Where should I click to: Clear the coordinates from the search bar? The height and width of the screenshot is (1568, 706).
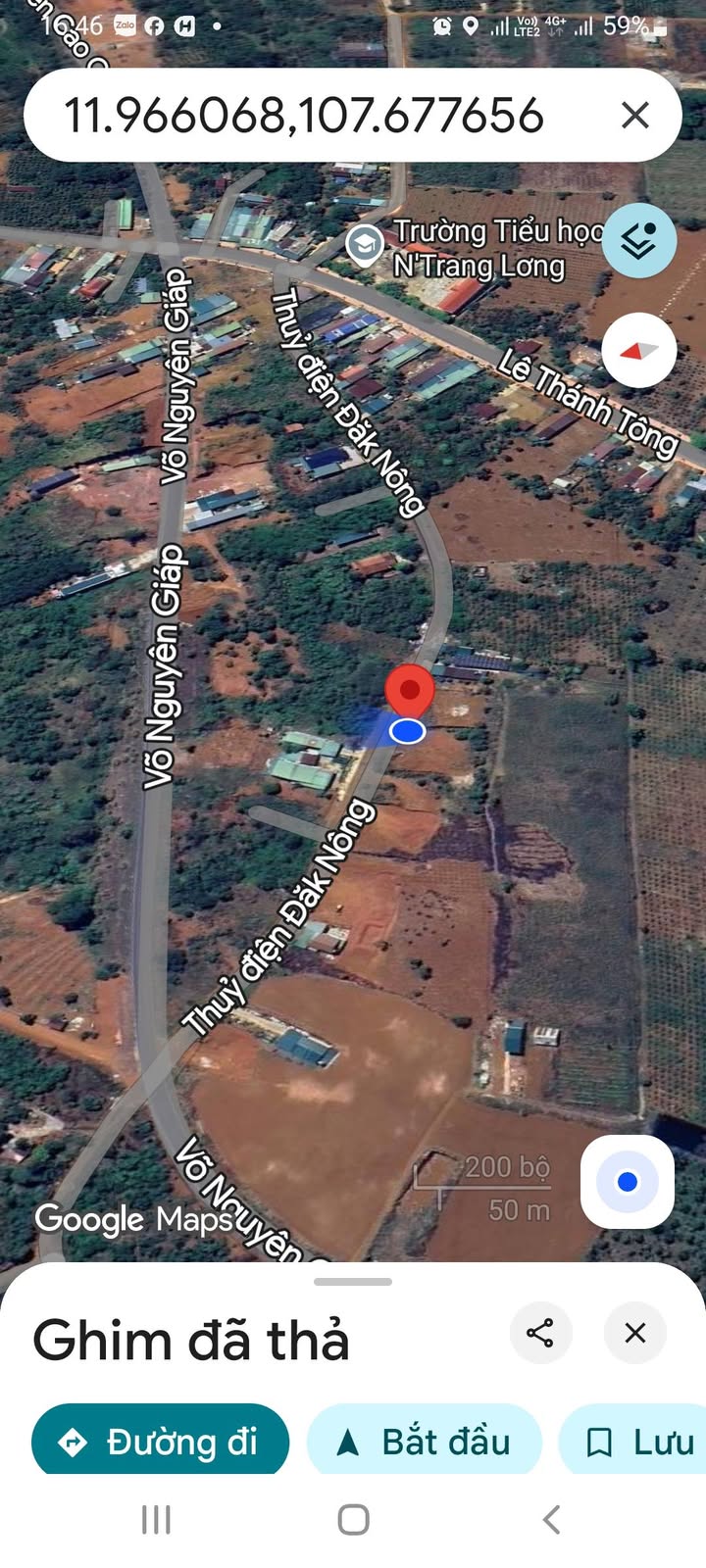(x=635, y=116)
